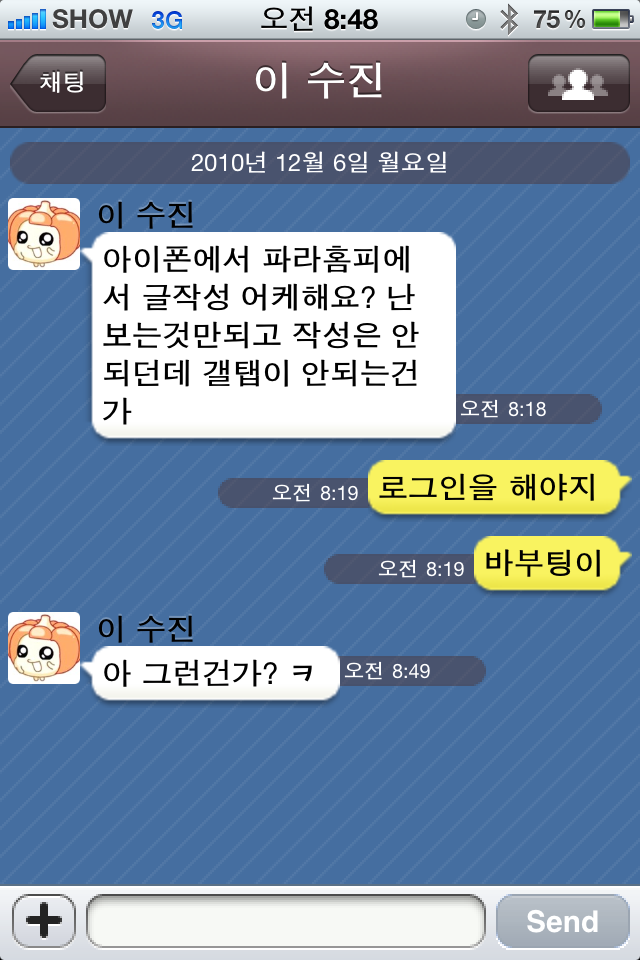The height and width of the screenshot is (960, 640).
Task: Open the plus attachment menu
Action: 43,921
